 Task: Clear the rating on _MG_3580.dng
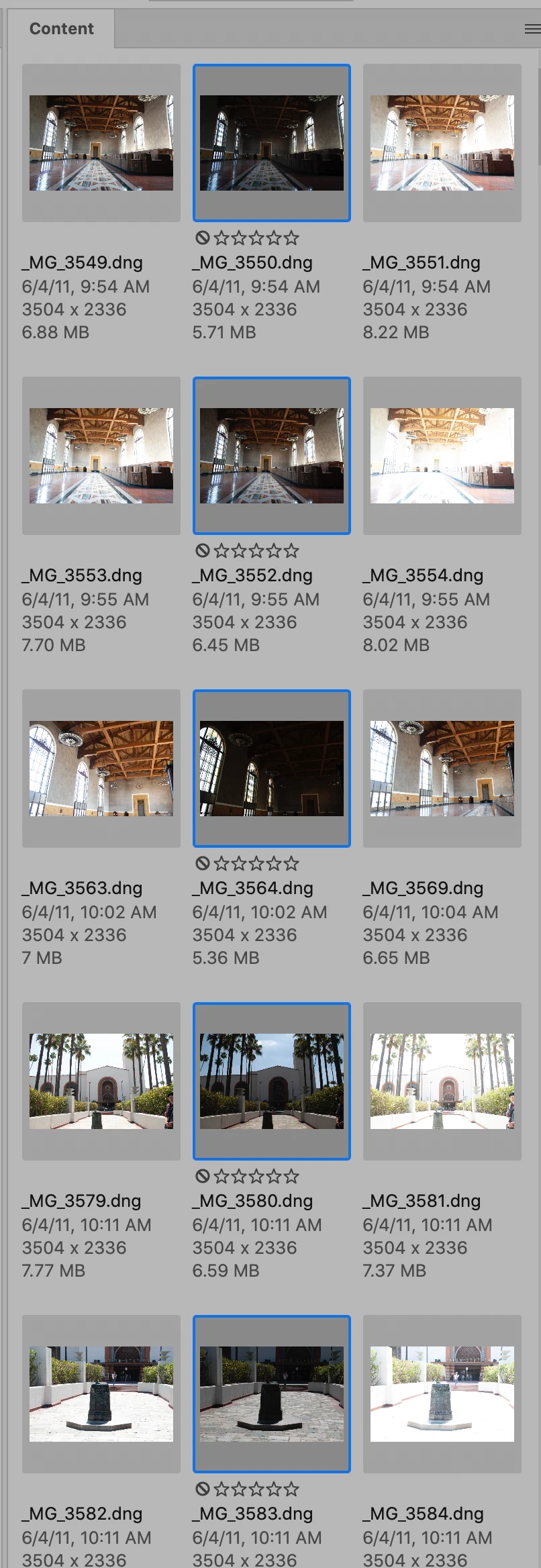pos(202,1177)
